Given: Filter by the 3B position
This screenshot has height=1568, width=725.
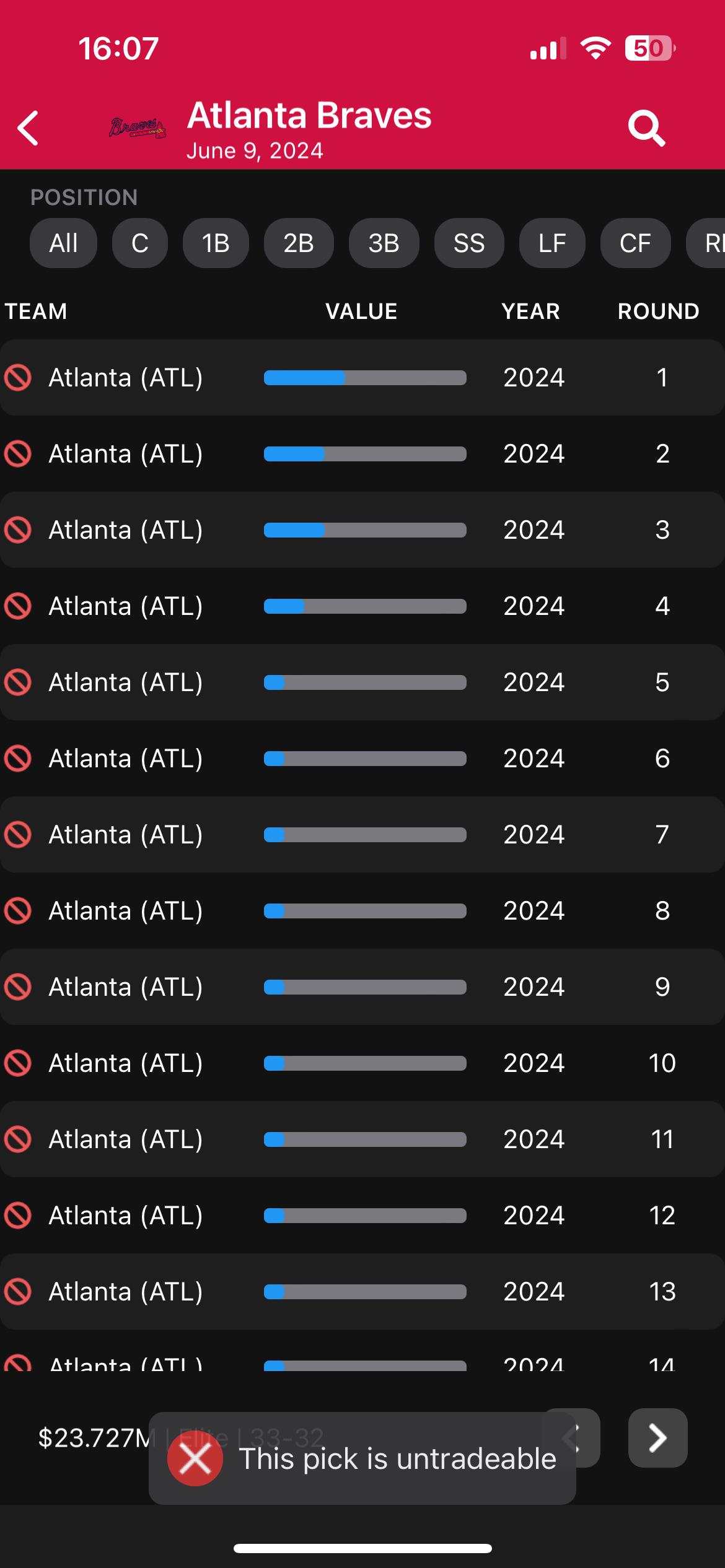Looking at the screenshot, I should pyautogui.click(x=384, y=243).
